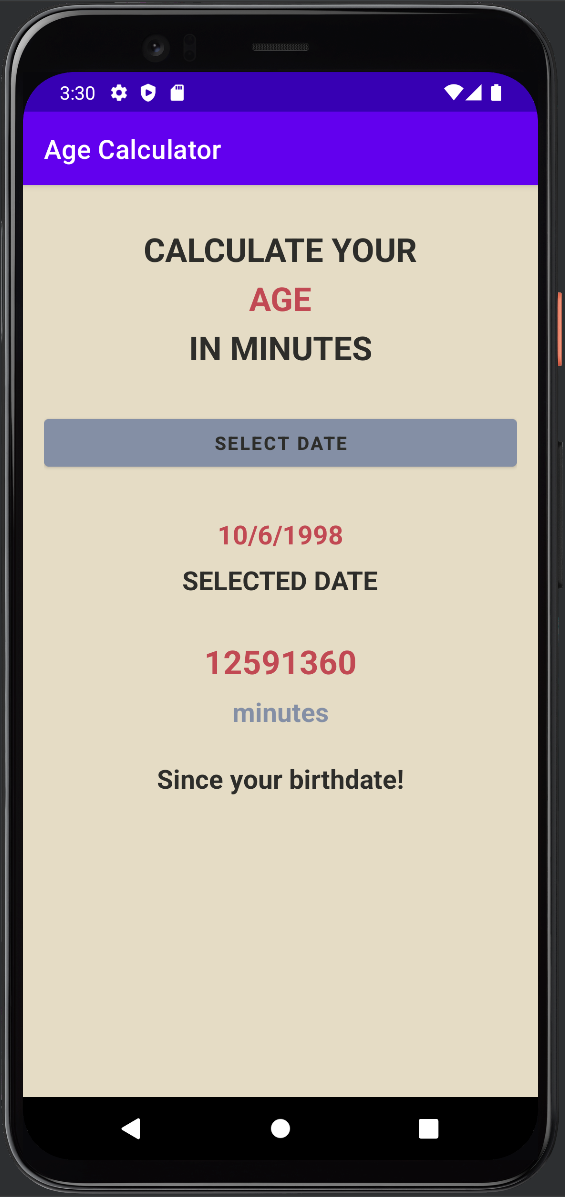Go back using the system back button
This screenshot has height=1197, width=565.
(131, 1128)
